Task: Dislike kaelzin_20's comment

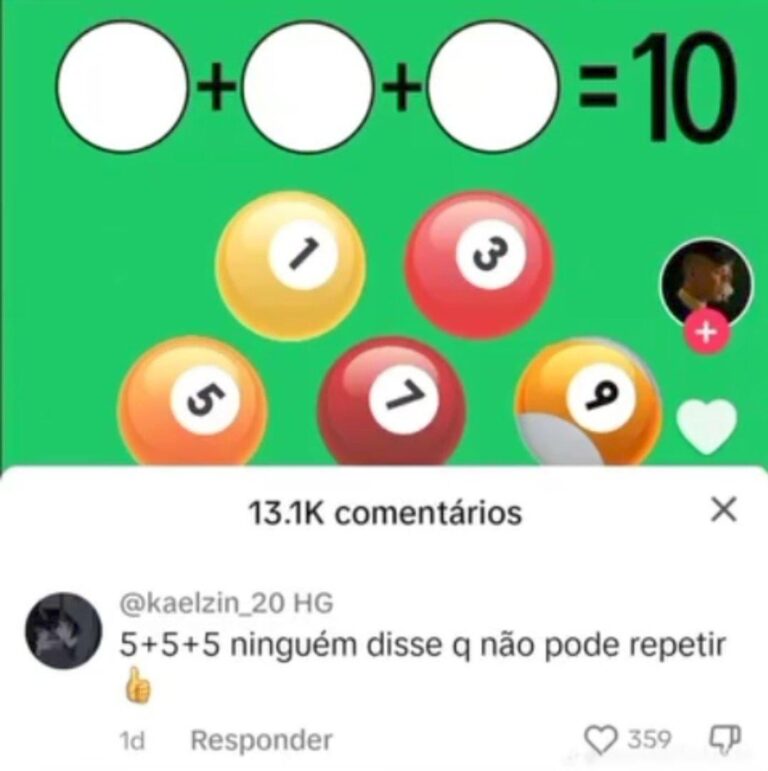Action: pos(724,740)
